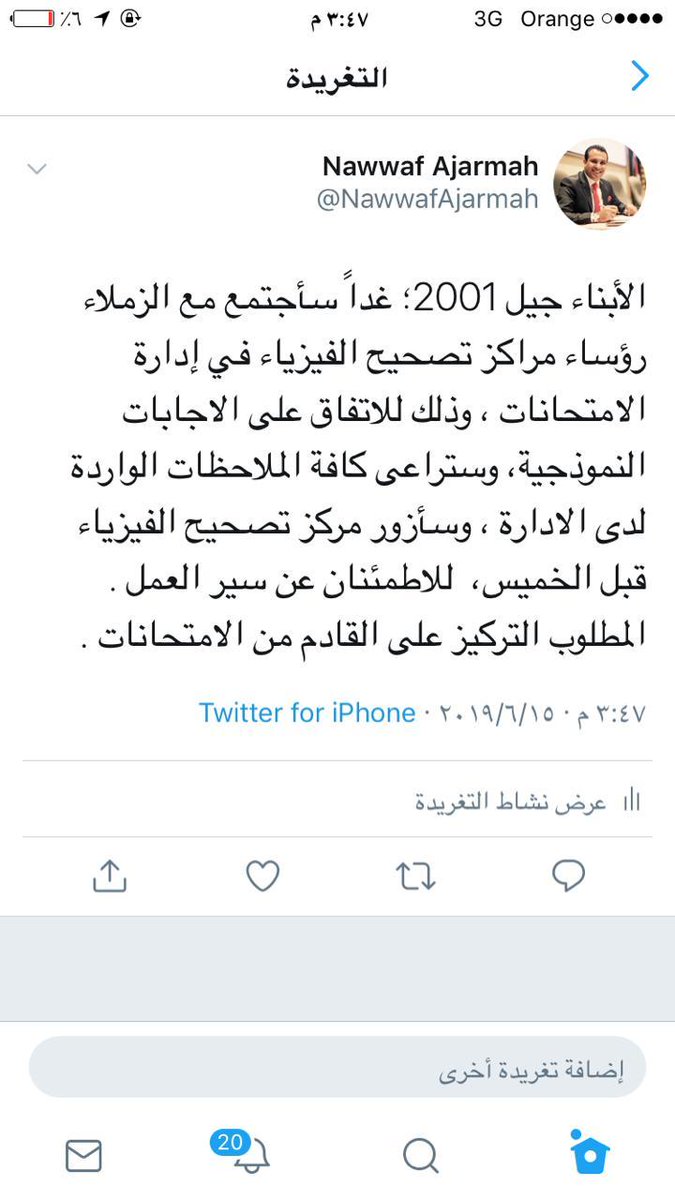This screenshot has height=1200, width=675.
Task: Open the @NawwafAjarmah username
Action: 427,200
